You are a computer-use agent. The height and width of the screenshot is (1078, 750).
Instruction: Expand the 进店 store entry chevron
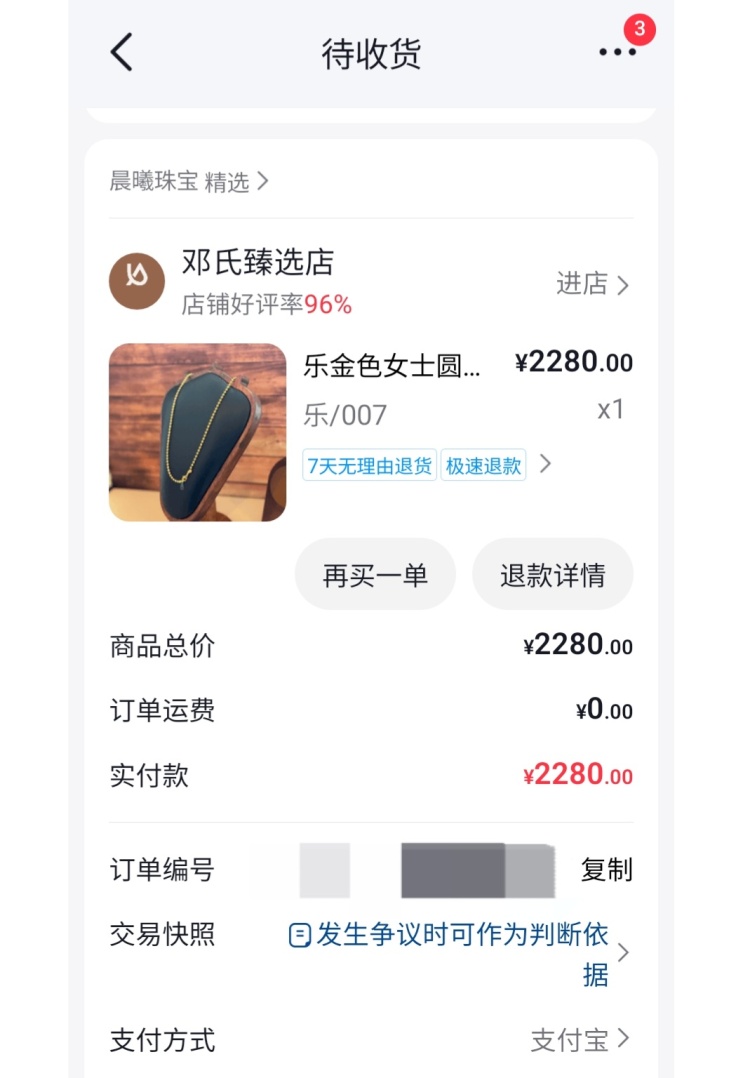click(x=596, y=284)
